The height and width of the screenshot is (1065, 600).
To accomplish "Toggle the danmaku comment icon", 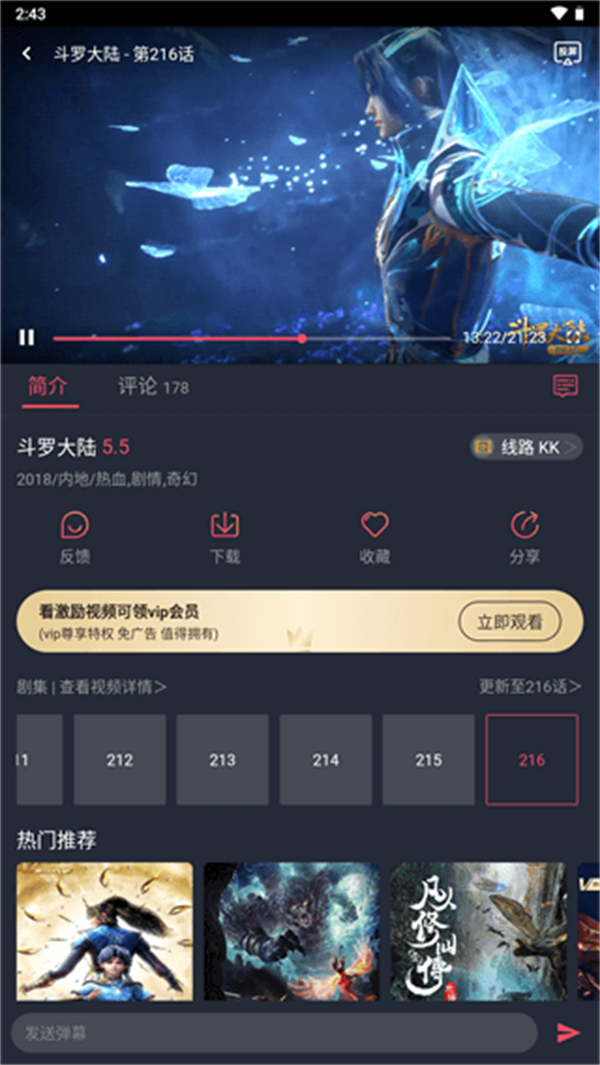I will pyautogui.click(x=566, y=386).
